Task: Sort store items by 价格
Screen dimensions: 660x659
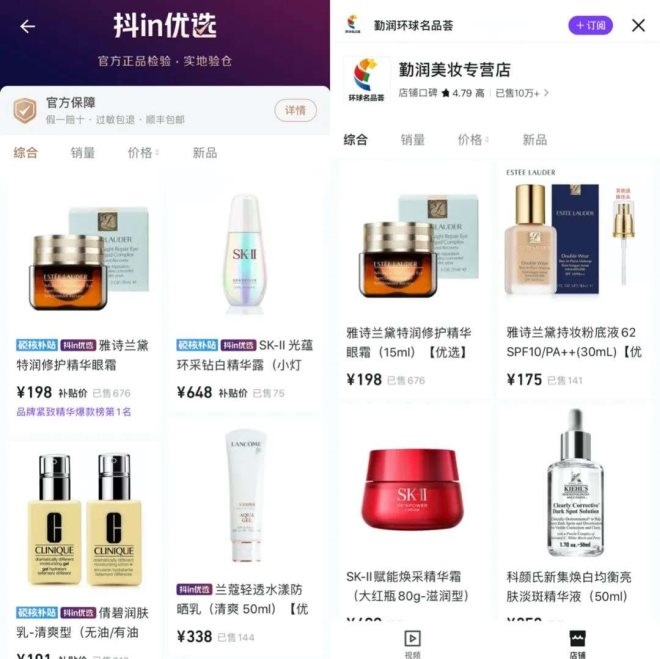Action: pos(473,140)
